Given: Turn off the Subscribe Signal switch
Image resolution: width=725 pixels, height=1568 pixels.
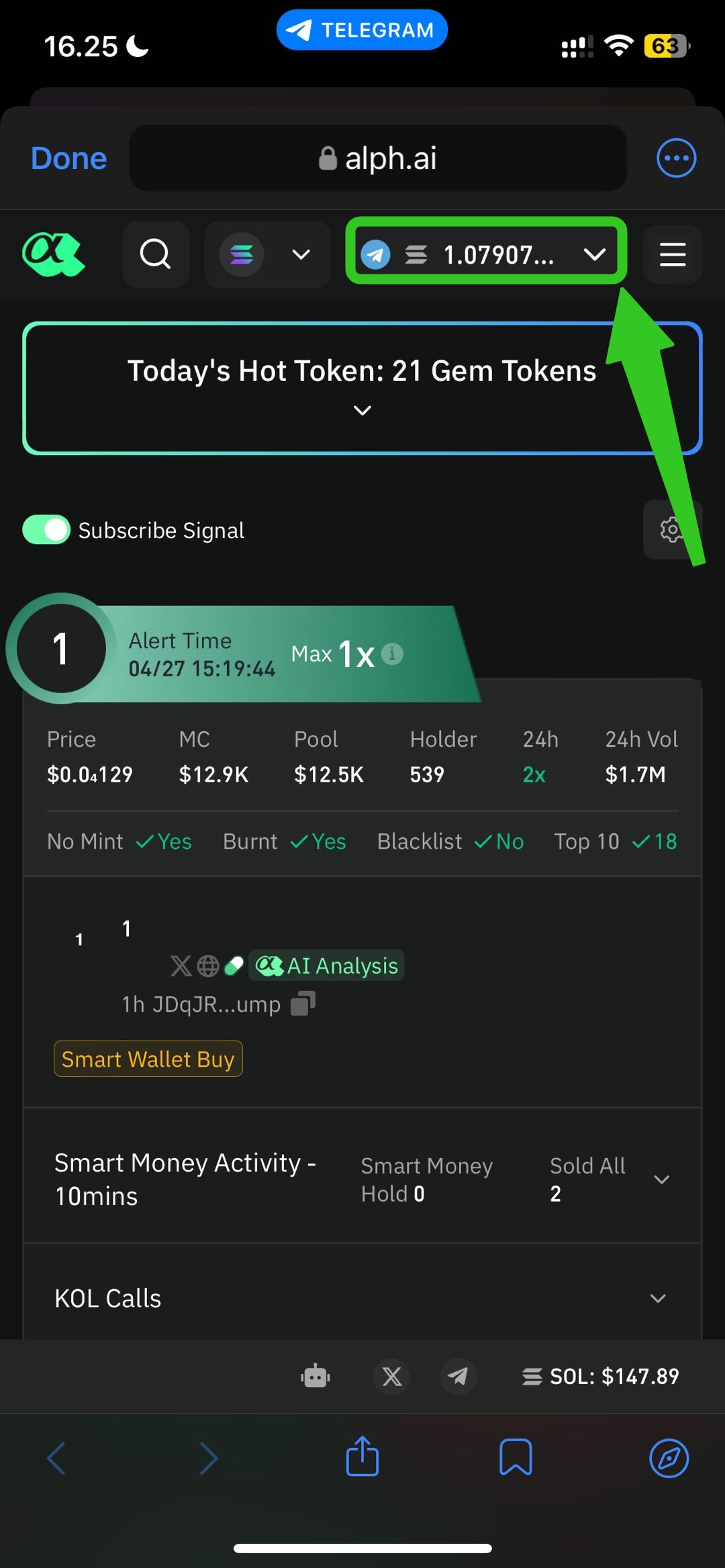Looking at the screenshot, I should pyautogui.click(x=46, y=530).
